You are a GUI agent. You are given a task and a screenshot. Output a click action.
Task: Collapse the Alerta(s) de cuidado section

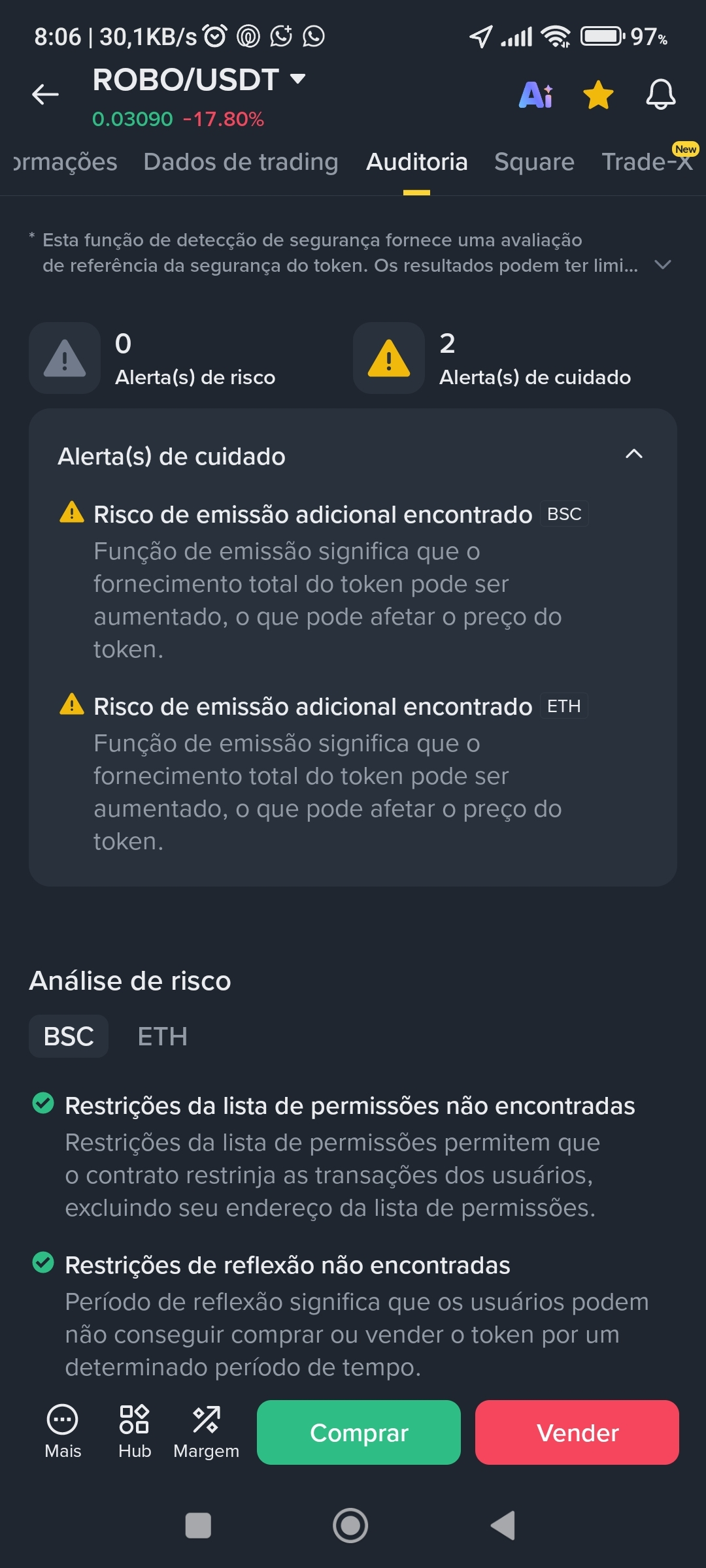point(633,455)
